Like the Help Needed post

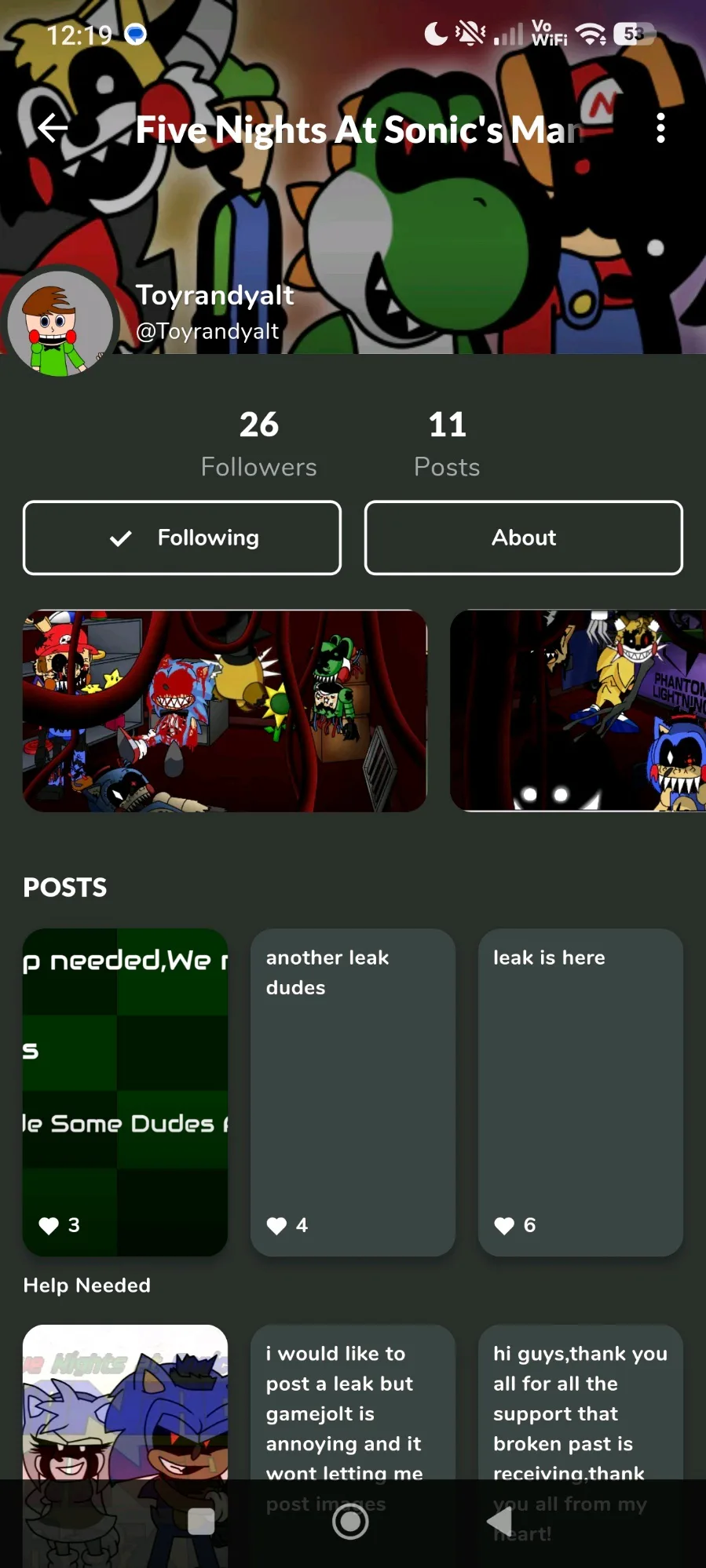click(49, 1226)
